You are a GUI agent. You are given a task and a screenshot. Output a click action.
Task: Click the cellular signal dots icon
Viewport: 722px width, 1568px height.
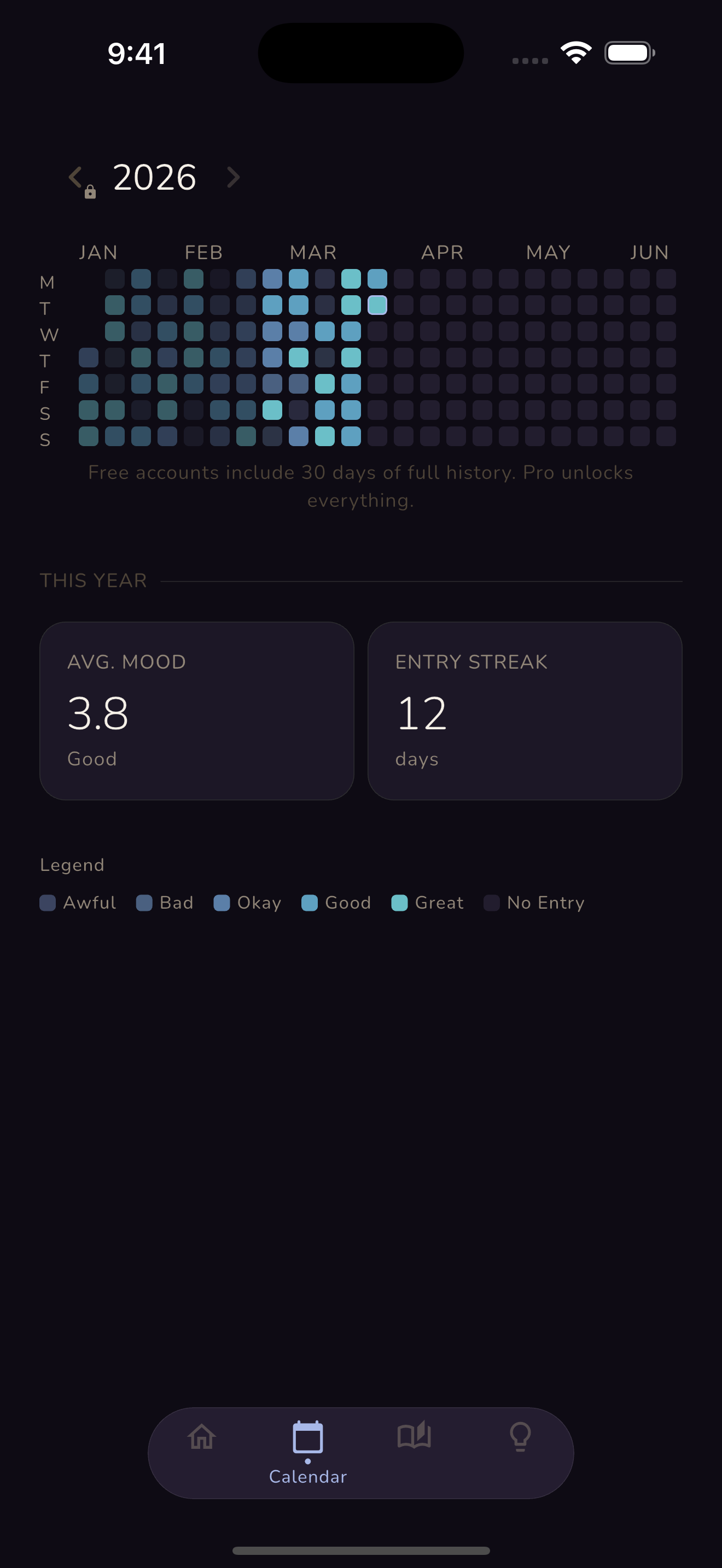(x=529, y=60)
